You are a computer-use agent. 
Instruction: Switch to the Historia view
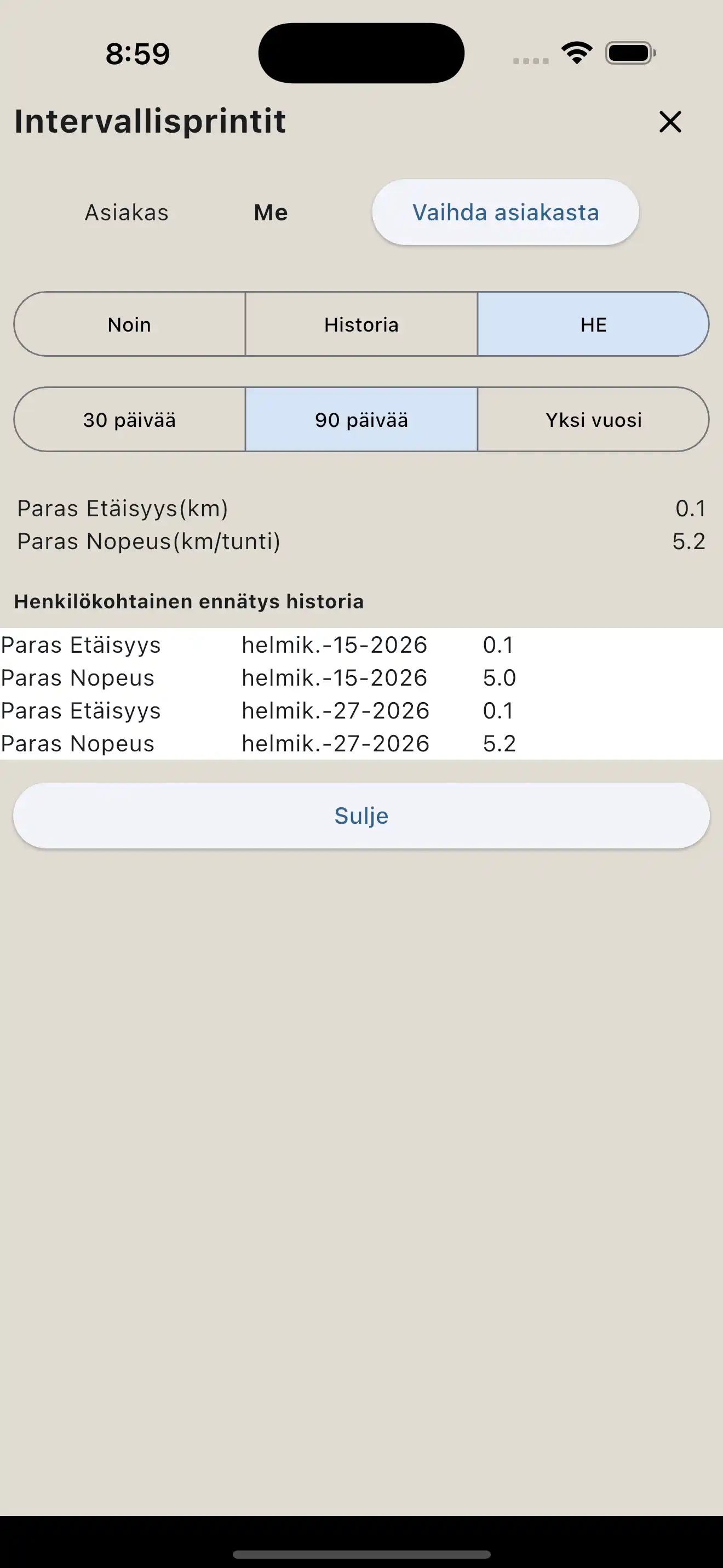pyautogui.click(x=360, y=324)
